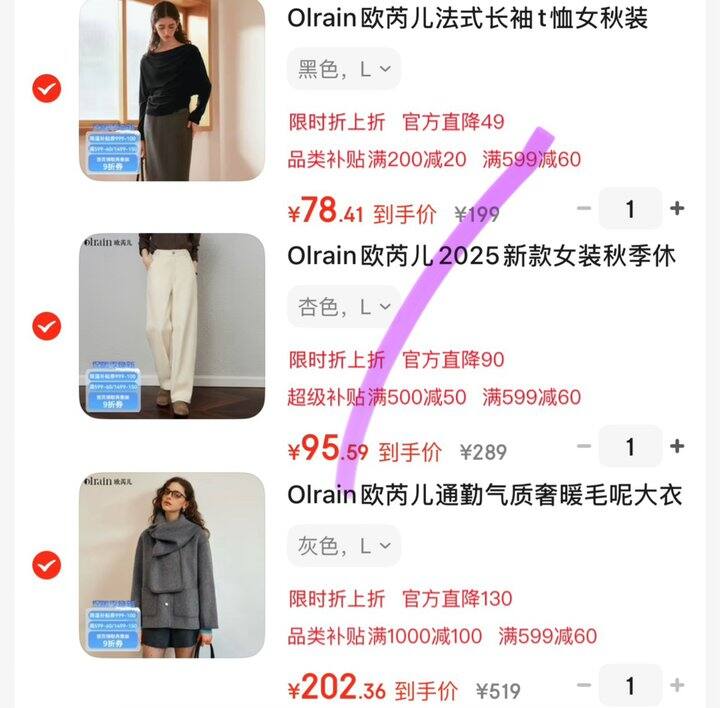720x708 pixels.
Task: Decrease quantity of the ¥202.36 wool coat
Action: [x=585, y=685]
